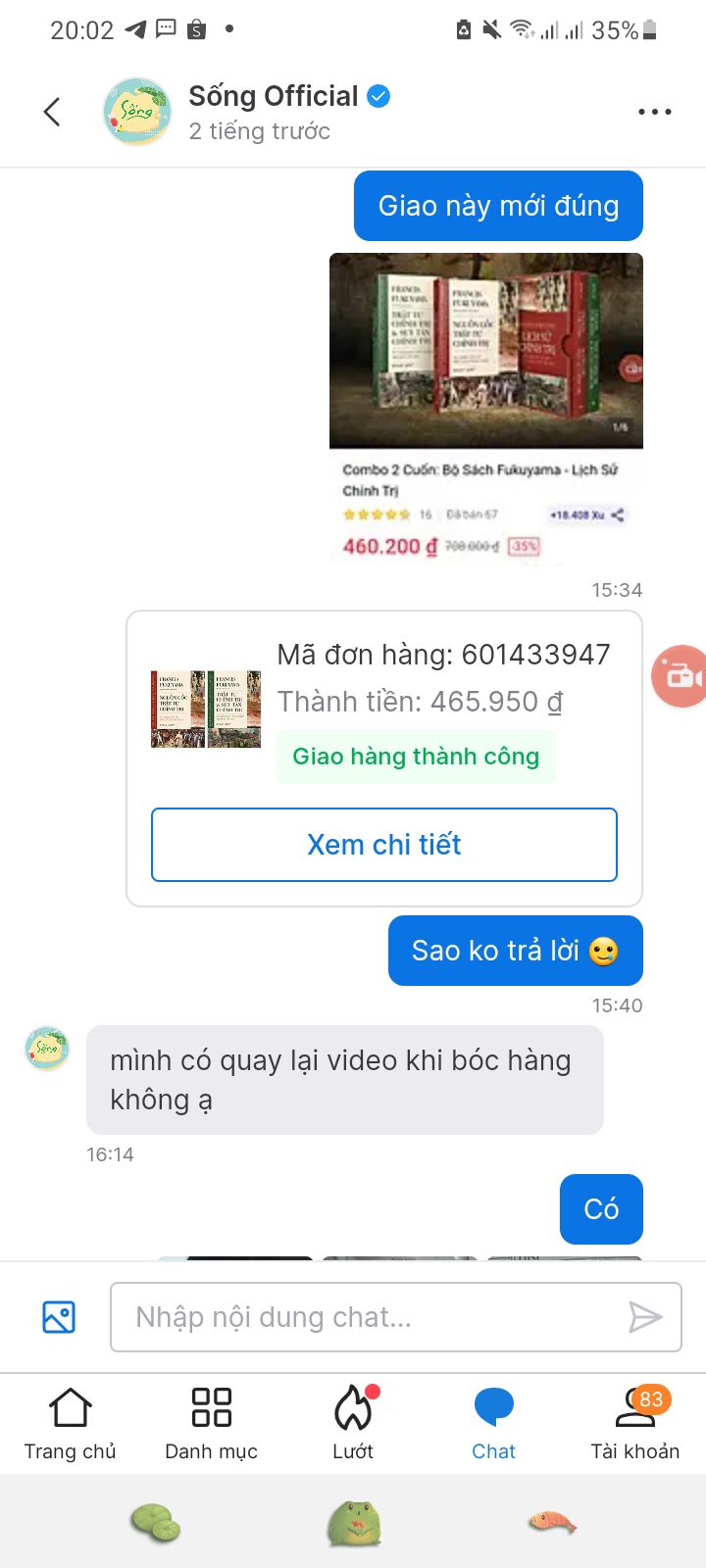Viewport: 706px width, 1568px height.
Task: Tap the Sống Official shop avatar
Action: click(137, 111)
